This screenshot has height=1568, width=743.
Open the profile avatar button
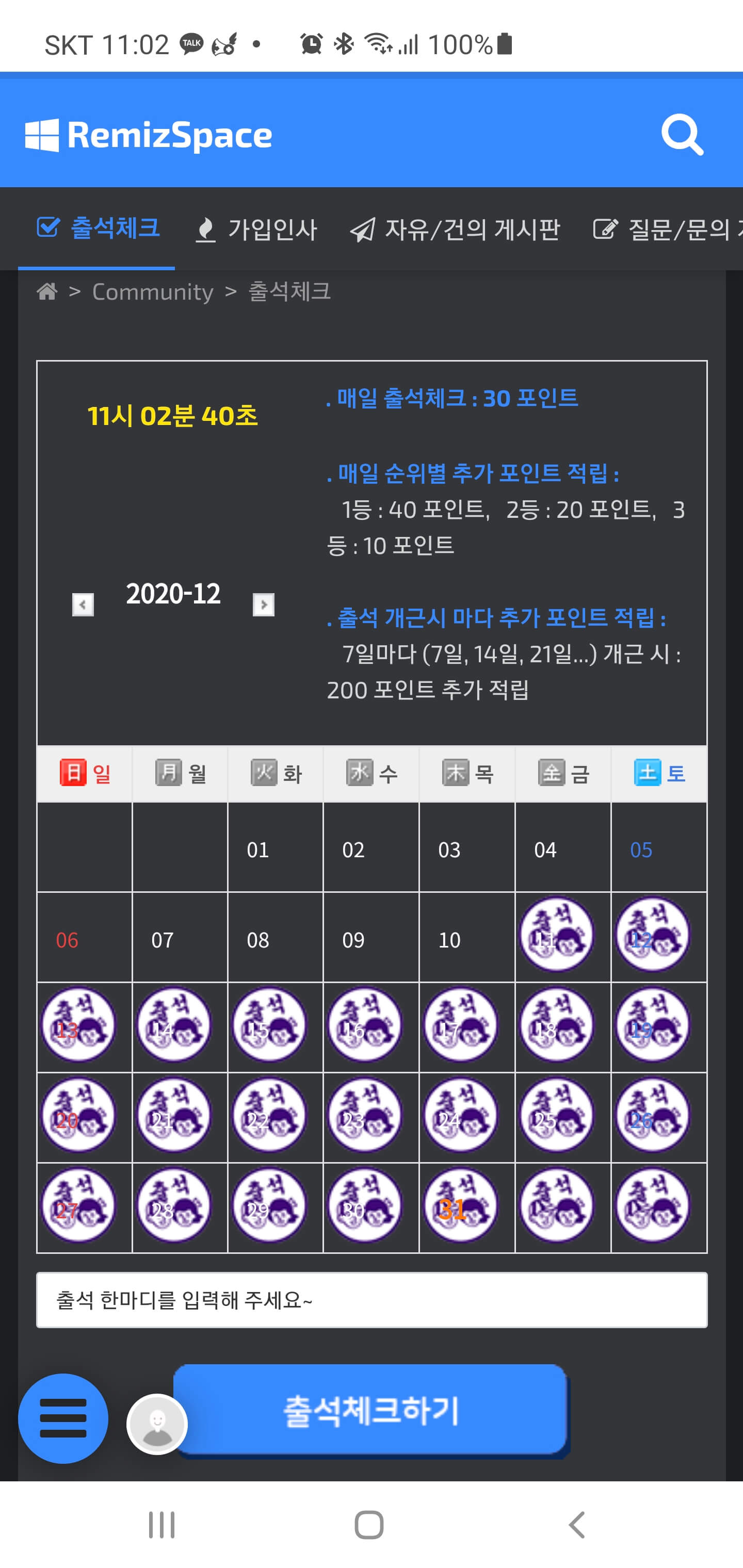tap(157, 1423)
